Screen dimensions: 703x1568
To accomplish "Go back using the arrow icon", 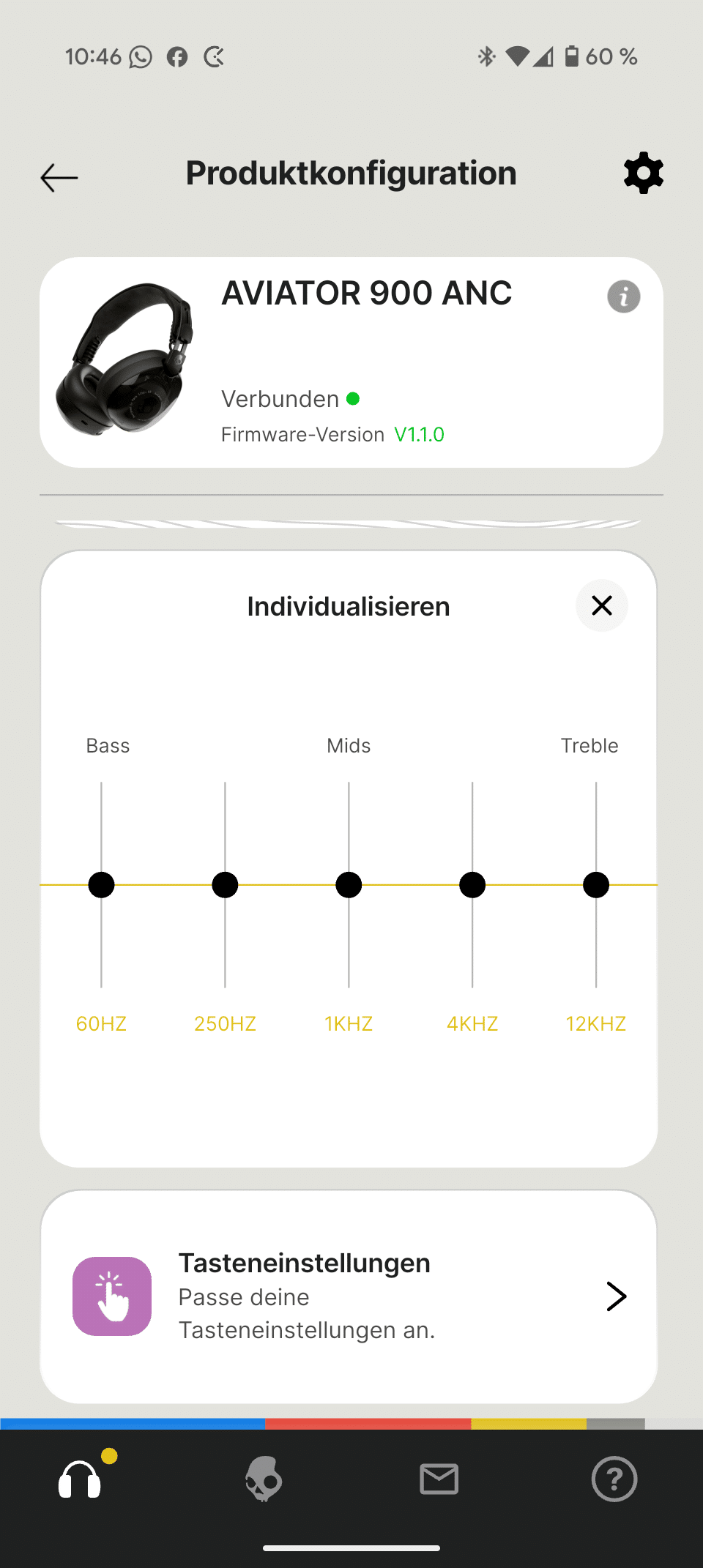I will click(59, 177).
